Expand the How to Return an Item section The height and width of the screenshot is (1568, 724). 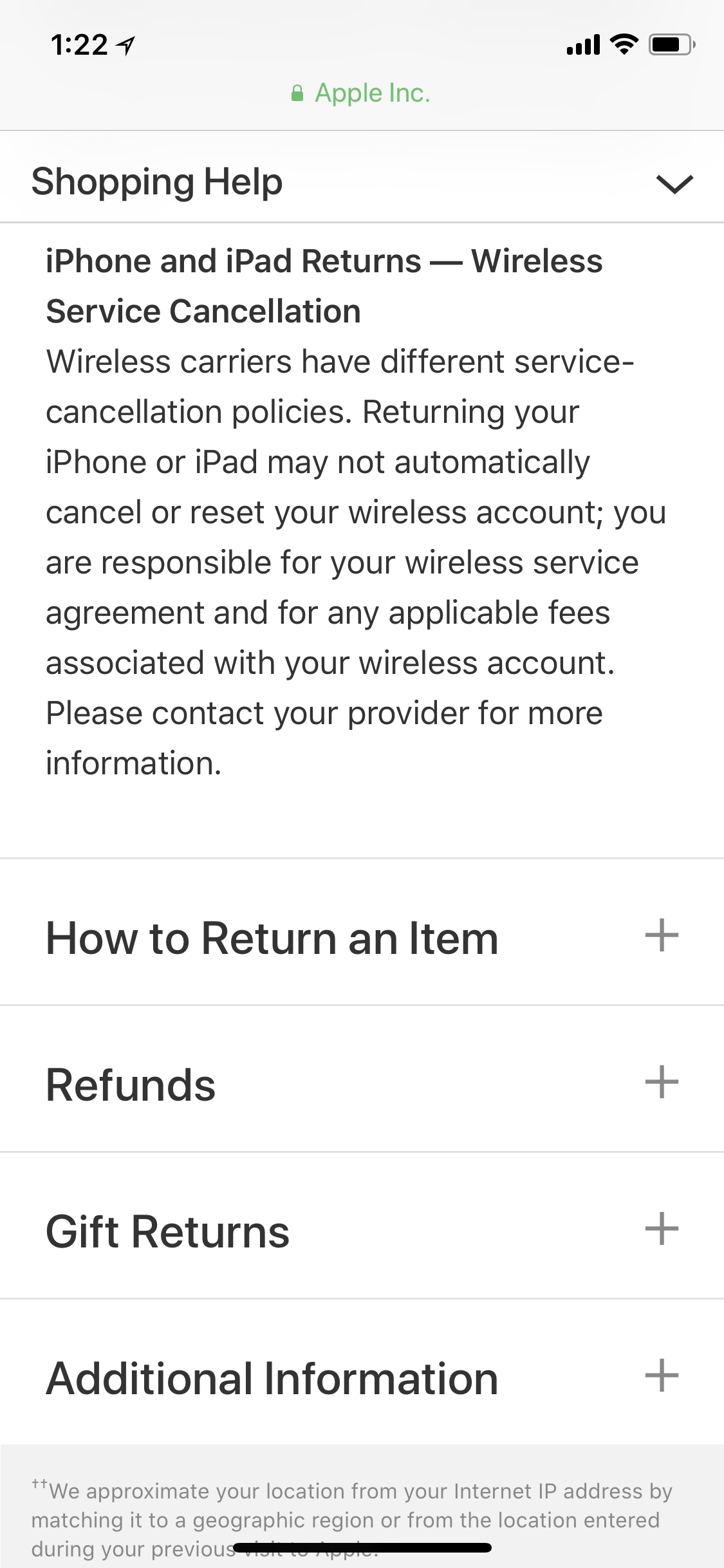pyautogui.click(x=662, y=935)
